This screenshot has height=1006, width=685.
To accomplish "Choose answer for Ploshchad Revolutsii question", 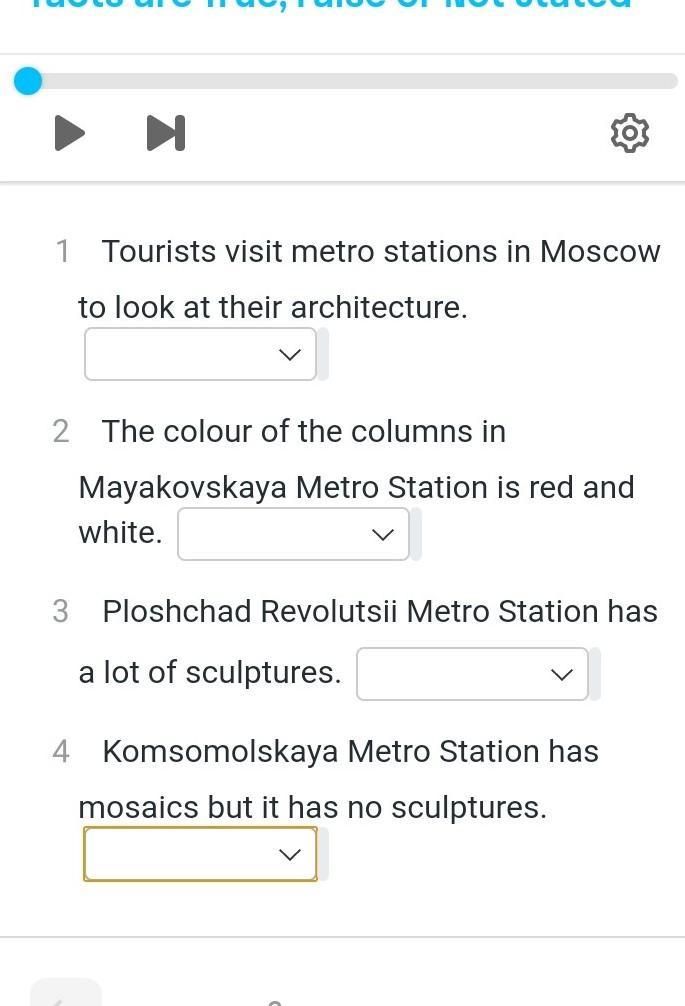I will pos(472,674).
